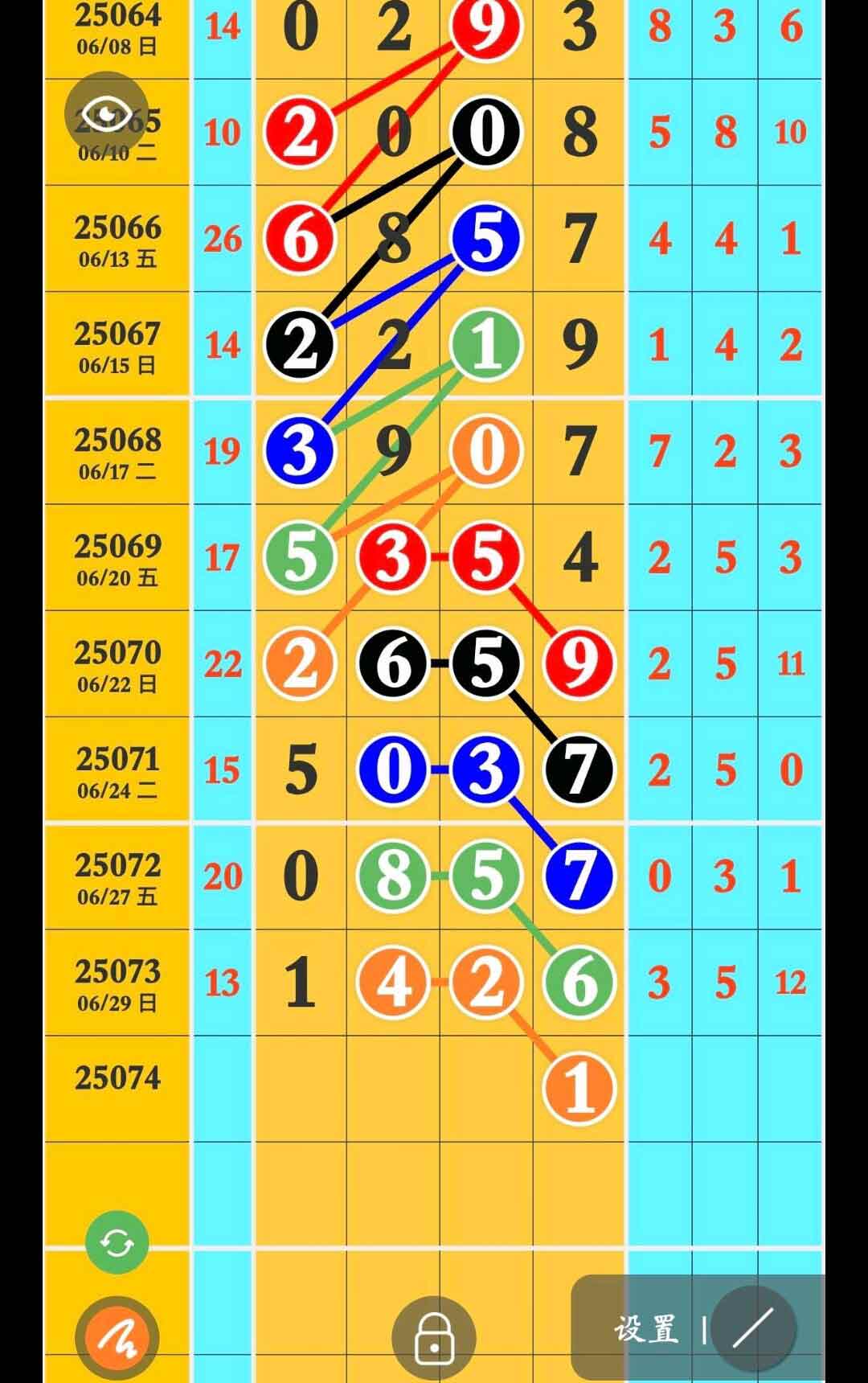Viewport: 868px width, 1383px height.
Task: Tap the green refresh button
Action: [117, 1243]
